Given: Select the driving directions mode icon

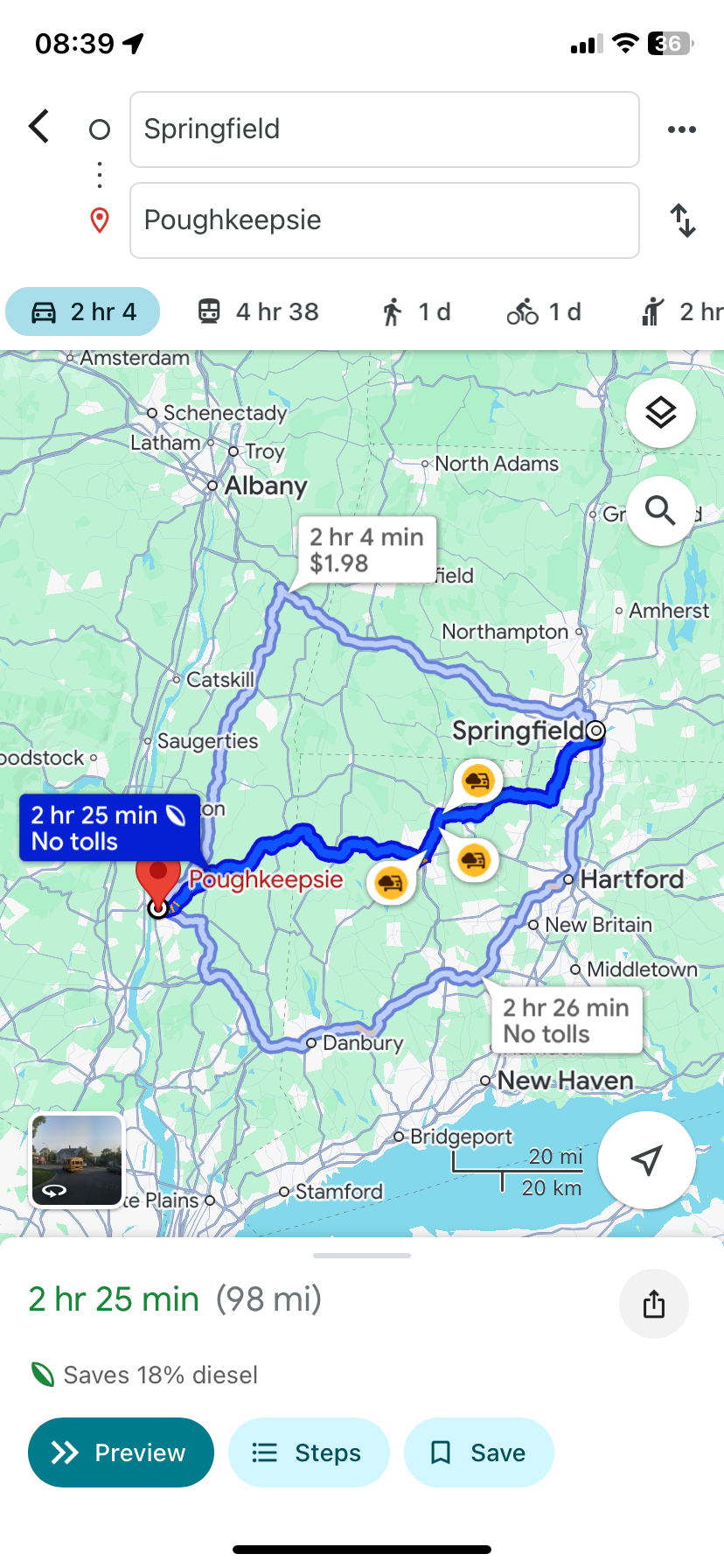Looking at the screenshot, I should pos(43,311).
